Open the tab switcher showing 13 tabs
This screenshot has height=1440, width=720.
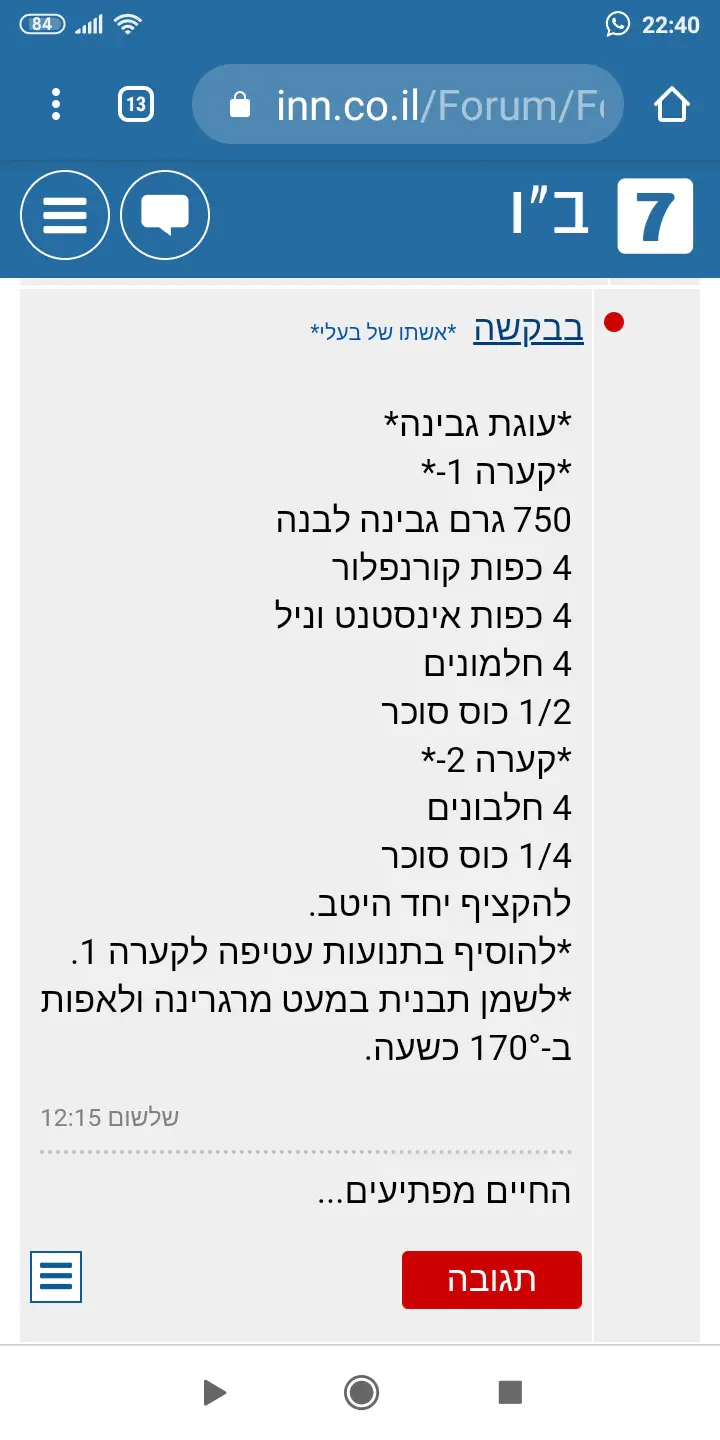tap(136, 104)
